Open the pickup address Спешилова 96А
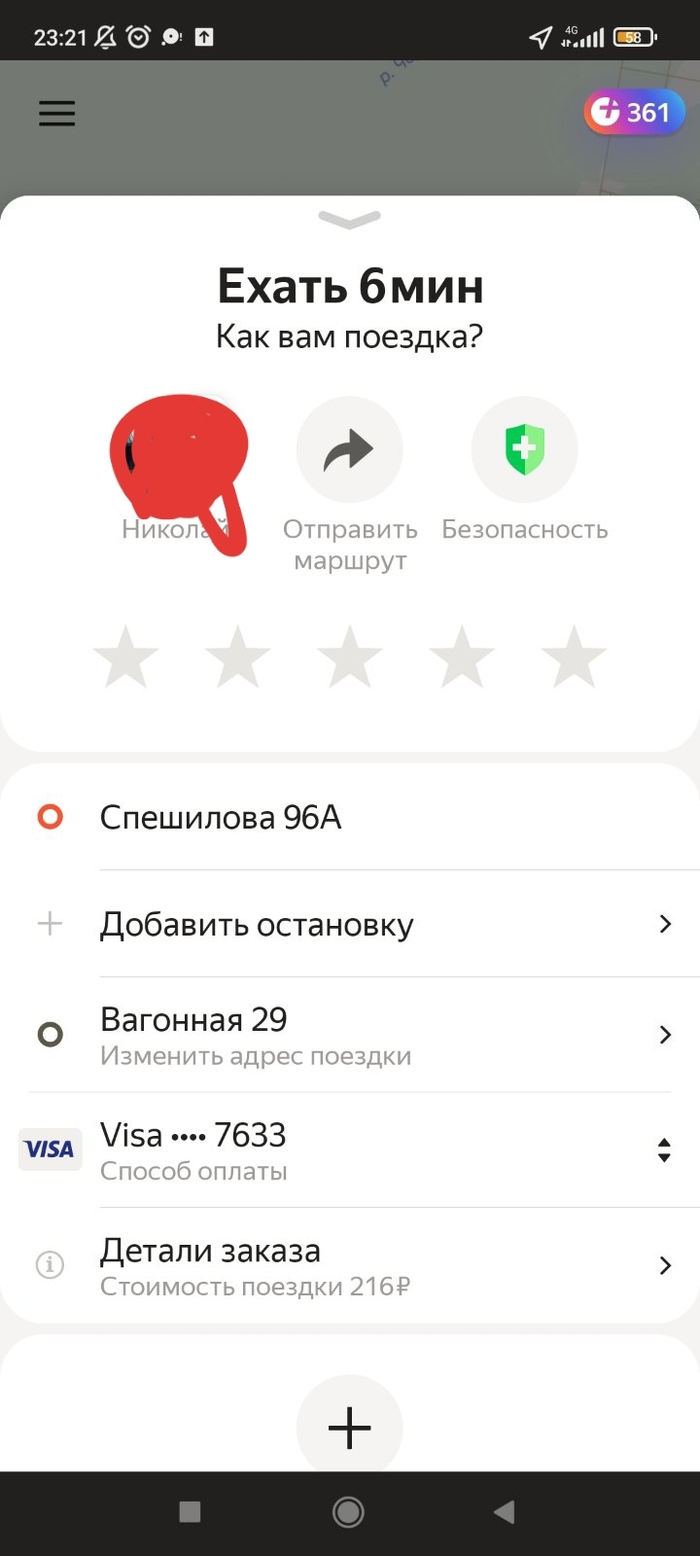Image resolution: width=700 pixels, height=1556 pixels. (x=349, y=818)
